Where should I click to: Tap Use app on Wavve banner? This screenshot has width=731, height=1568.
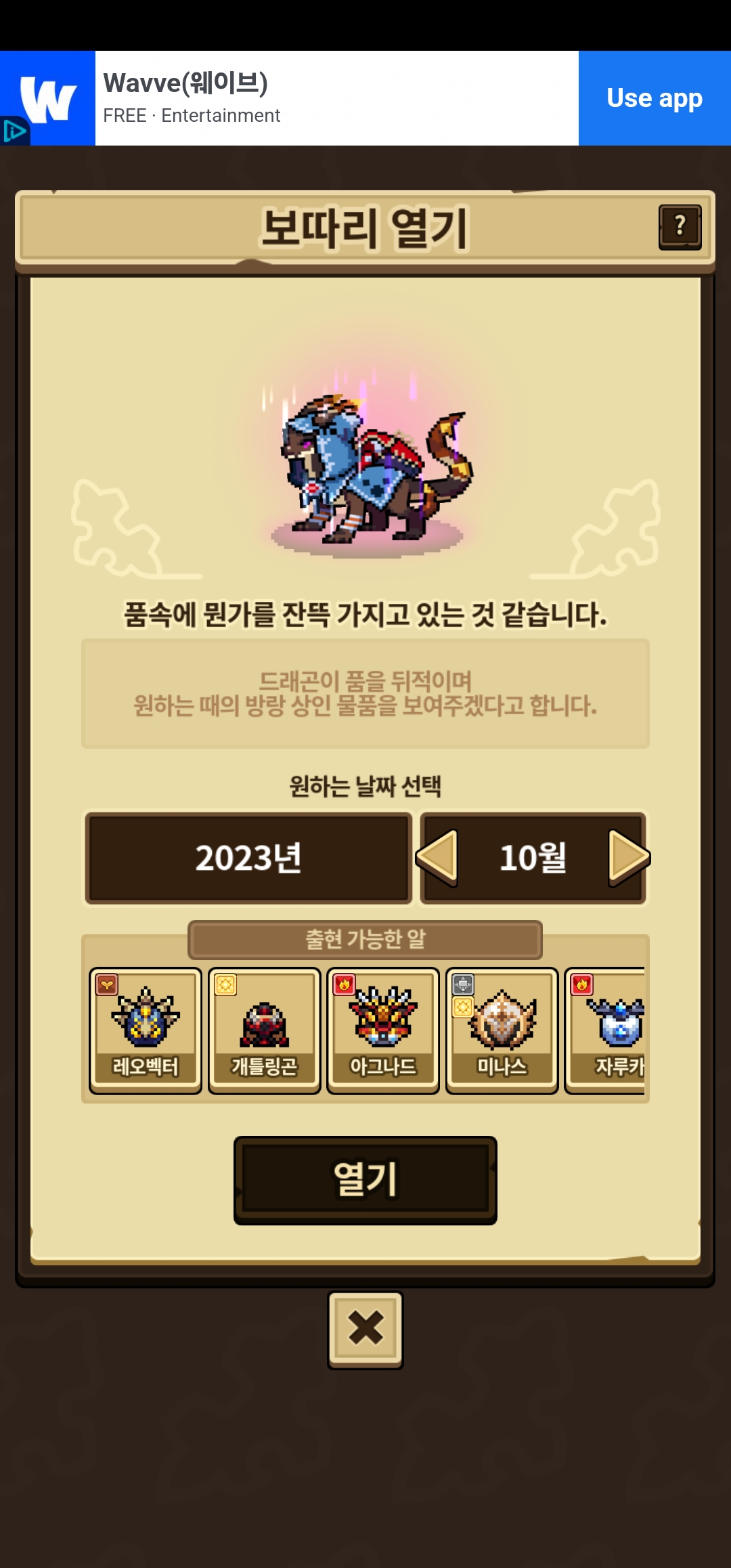pyautogui.click(x=654, y=98)
